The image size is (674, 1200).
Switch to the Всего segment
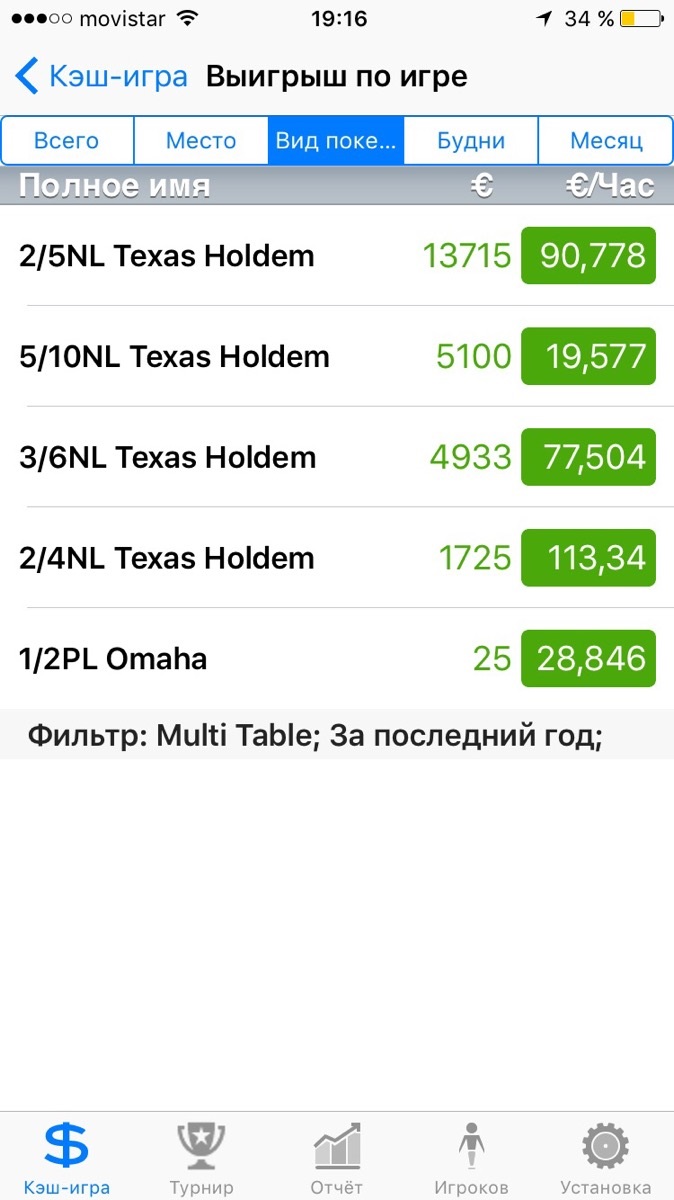[67, 141]
